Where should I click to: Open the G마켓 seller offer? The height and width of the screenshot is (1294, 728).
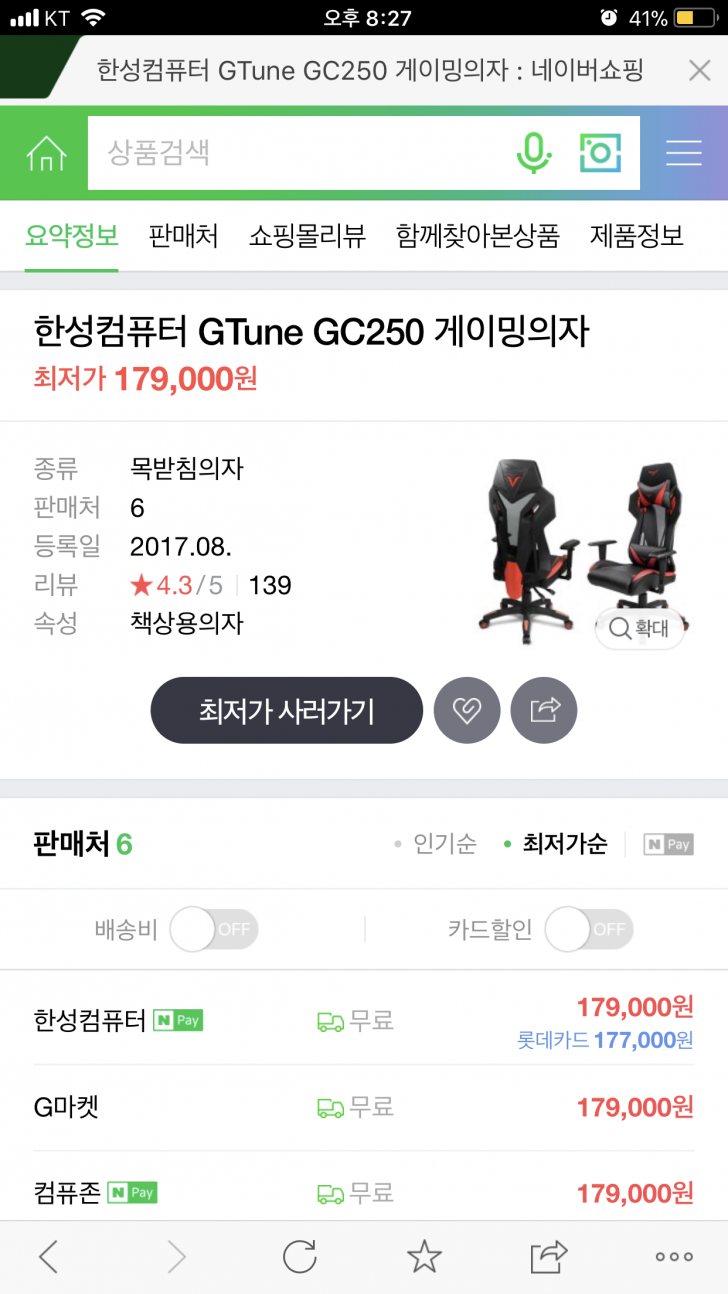pos(66,1107)
